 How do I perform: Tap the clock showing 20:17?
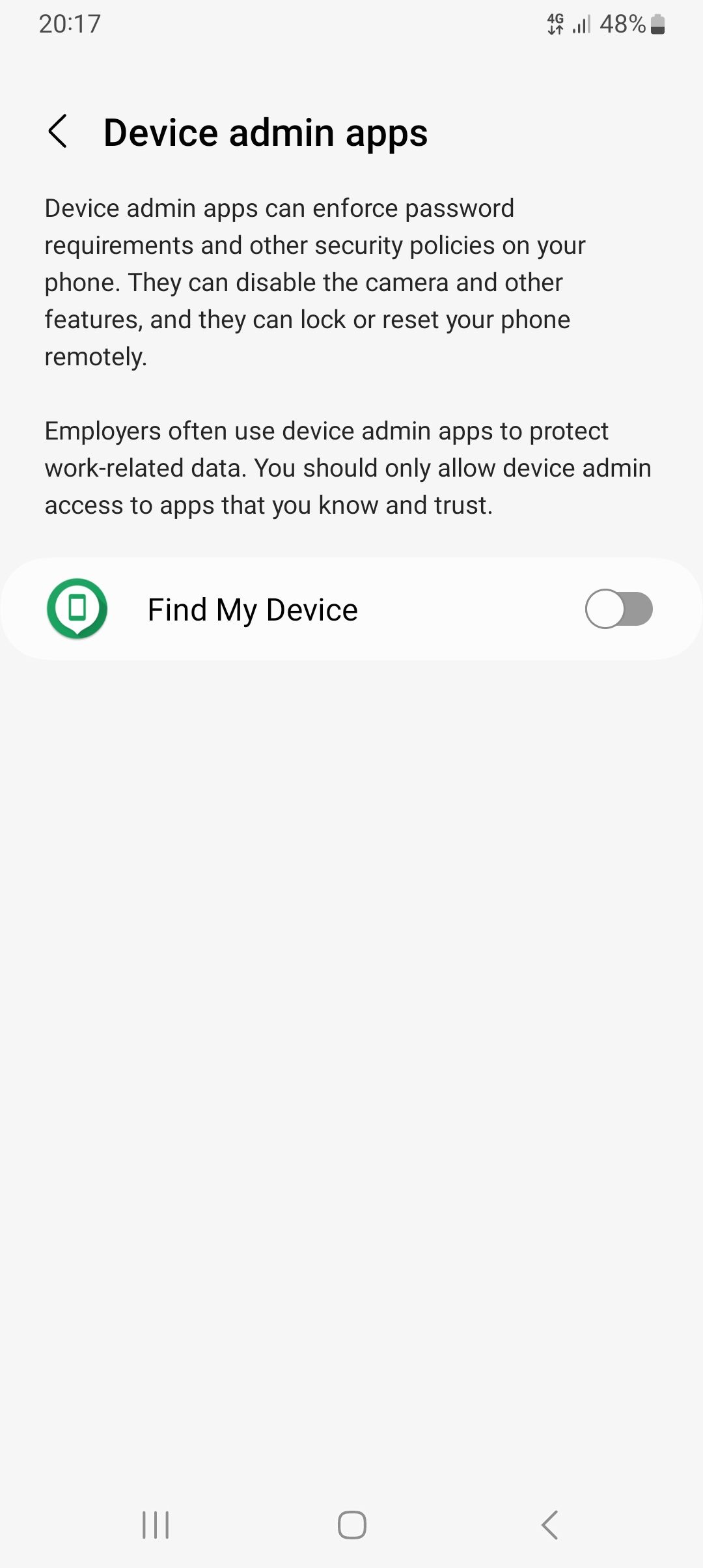coord(68,25)
